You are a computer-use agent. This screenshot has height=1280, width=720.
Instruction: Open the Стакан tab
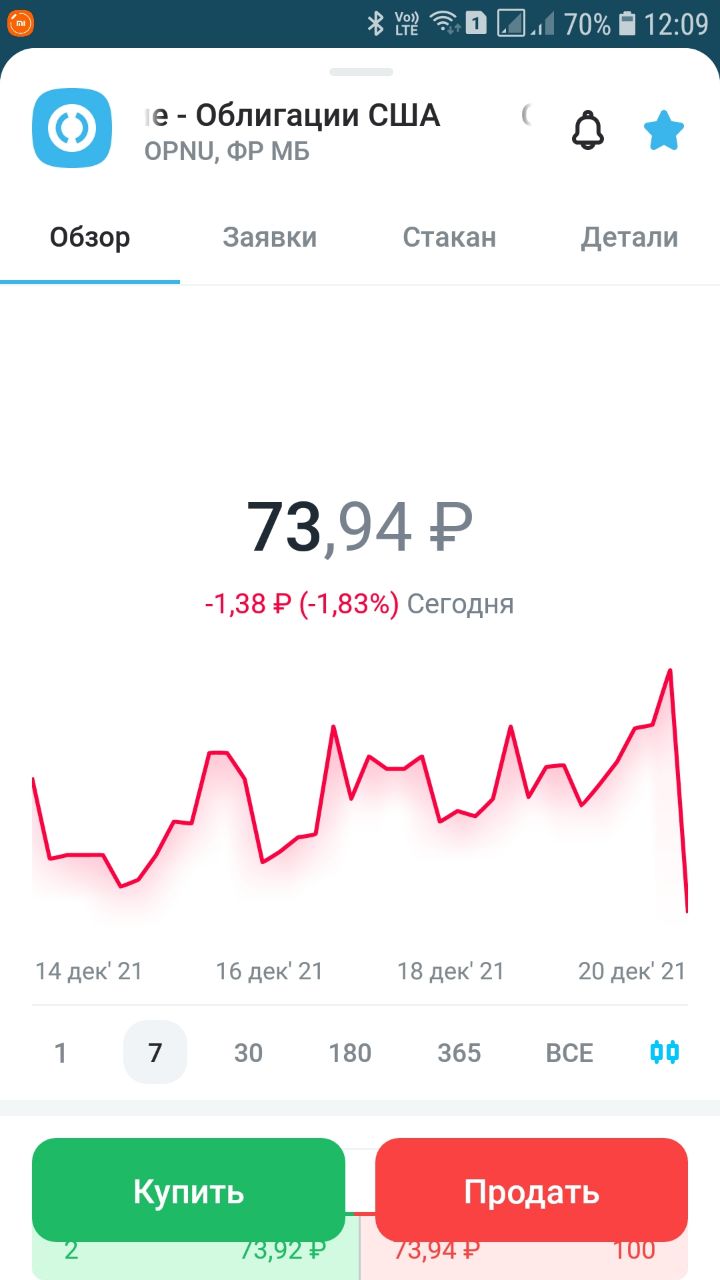coord(449,238)
